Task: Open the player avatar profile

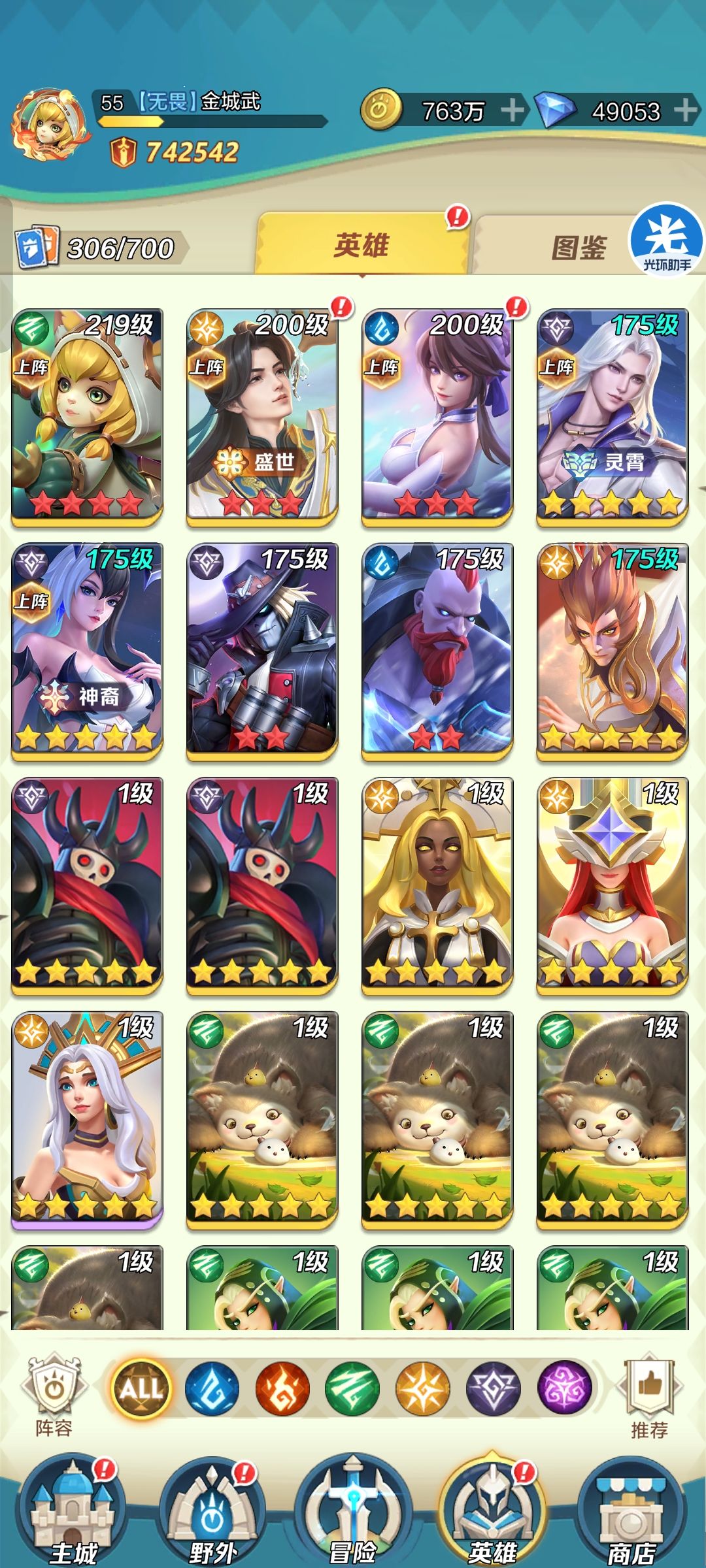Action: click(x=48, y=125)
